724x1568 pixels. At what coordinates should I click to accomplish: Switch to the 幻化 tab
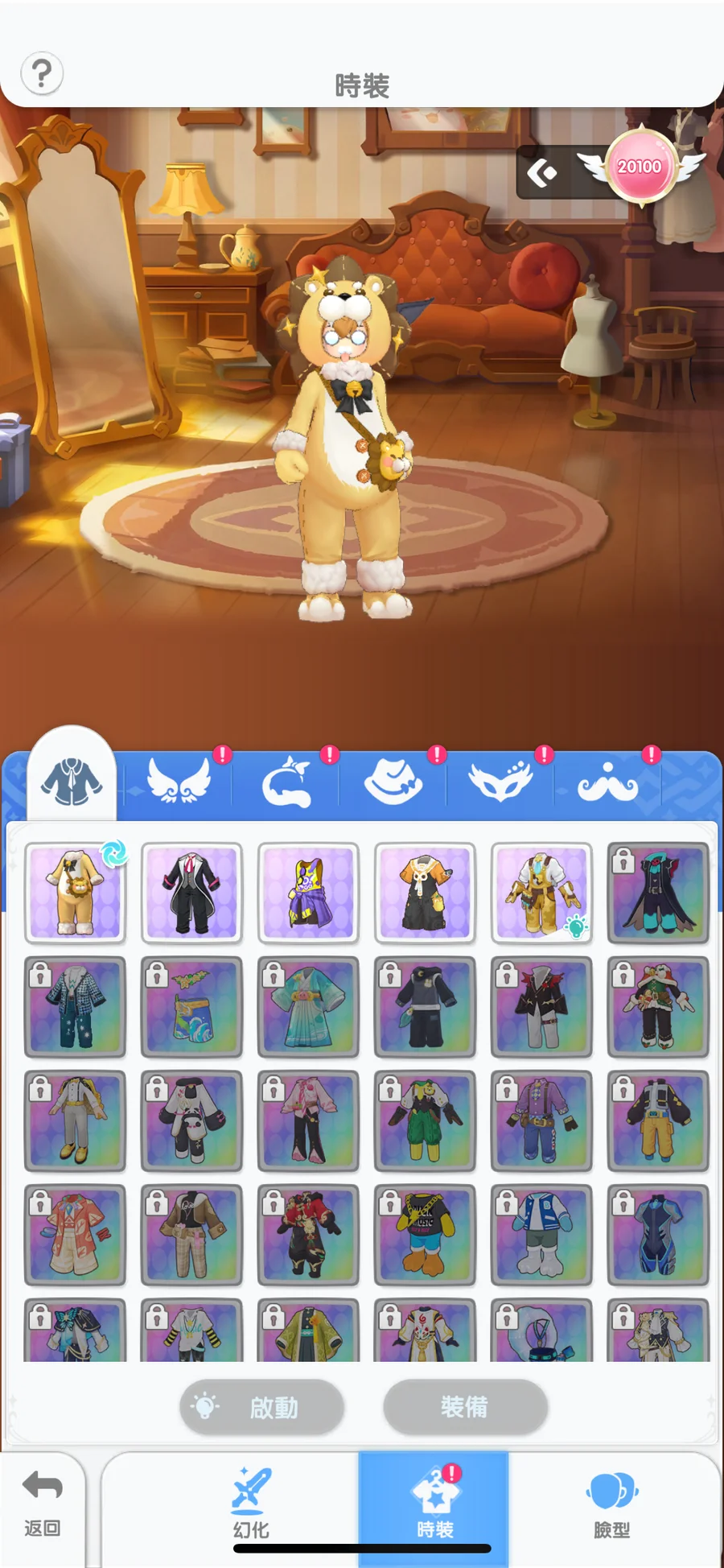pyautogui.click(x=251, y=1502)
